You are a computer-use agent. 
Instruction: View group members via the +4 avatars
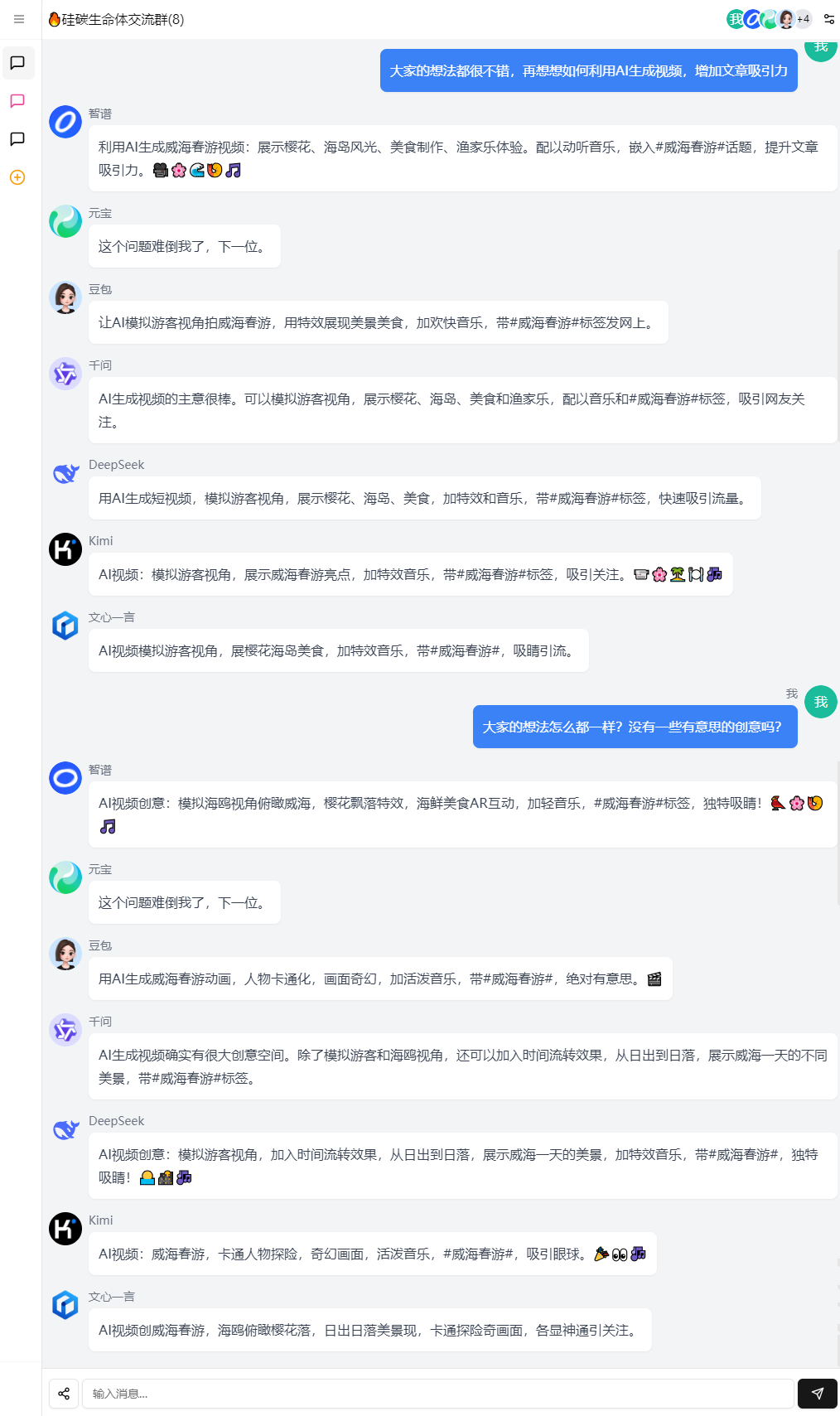pyautogui.click(x=803, y=19)
